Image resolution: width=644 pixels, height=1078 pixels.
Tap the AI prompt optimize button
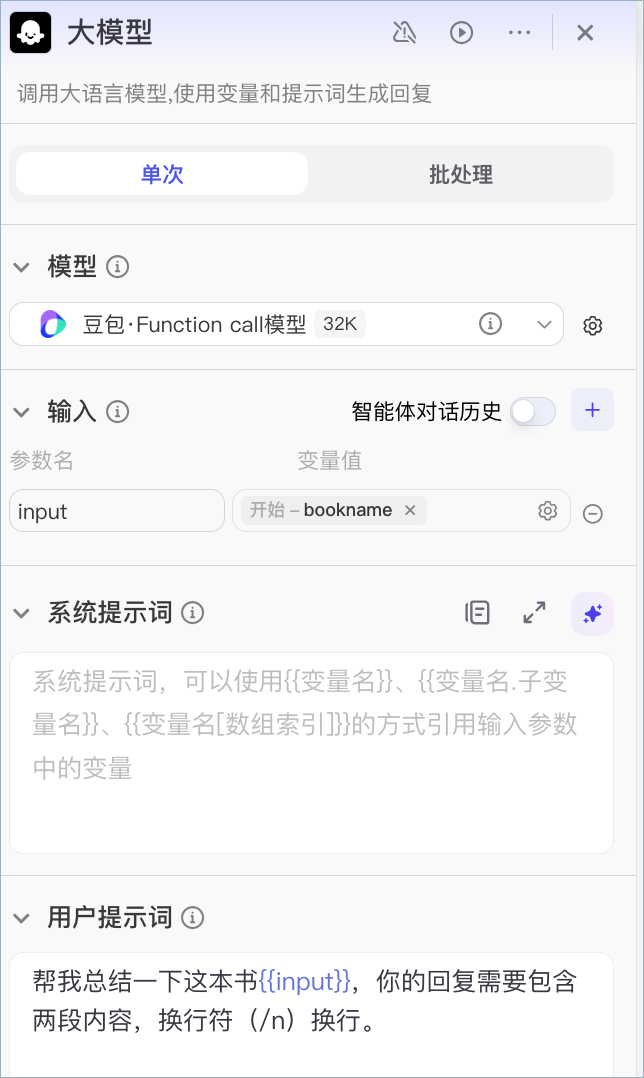[592, 613]
